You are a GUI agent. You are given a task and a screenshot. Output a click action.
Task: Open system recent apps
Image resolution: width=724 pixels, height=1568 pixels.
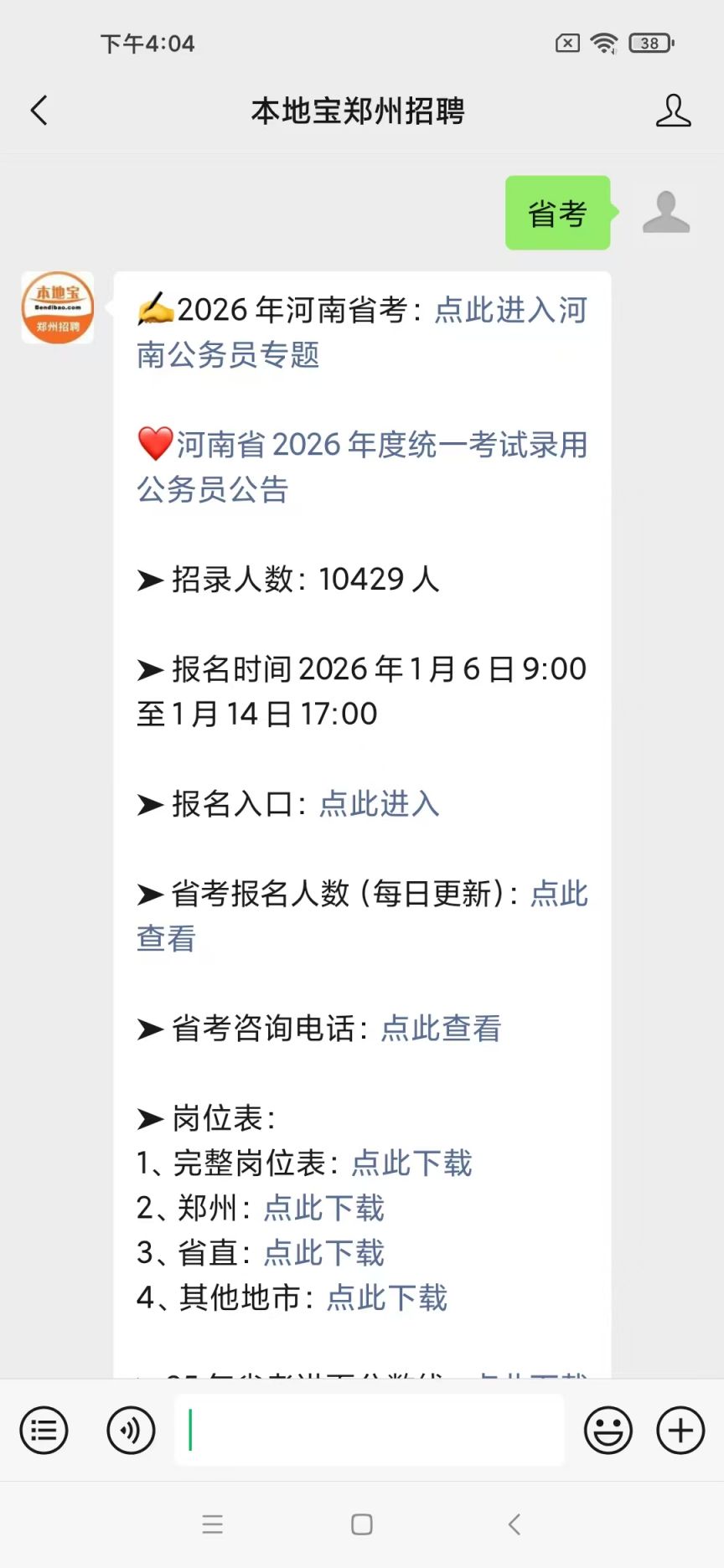(213, 1524)
